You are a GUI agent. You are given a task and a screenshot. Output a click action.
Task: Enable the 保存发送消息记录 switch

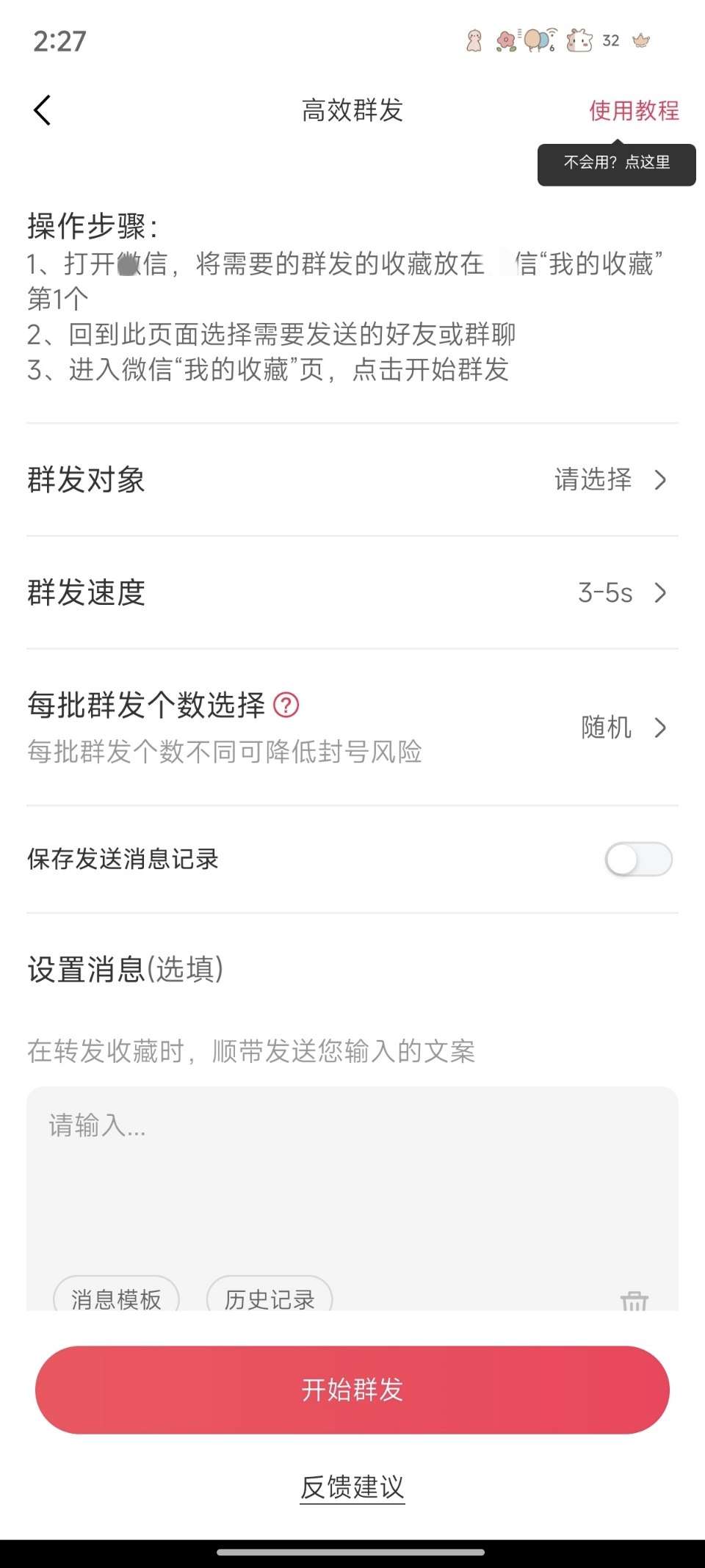(x=638, y=860)
